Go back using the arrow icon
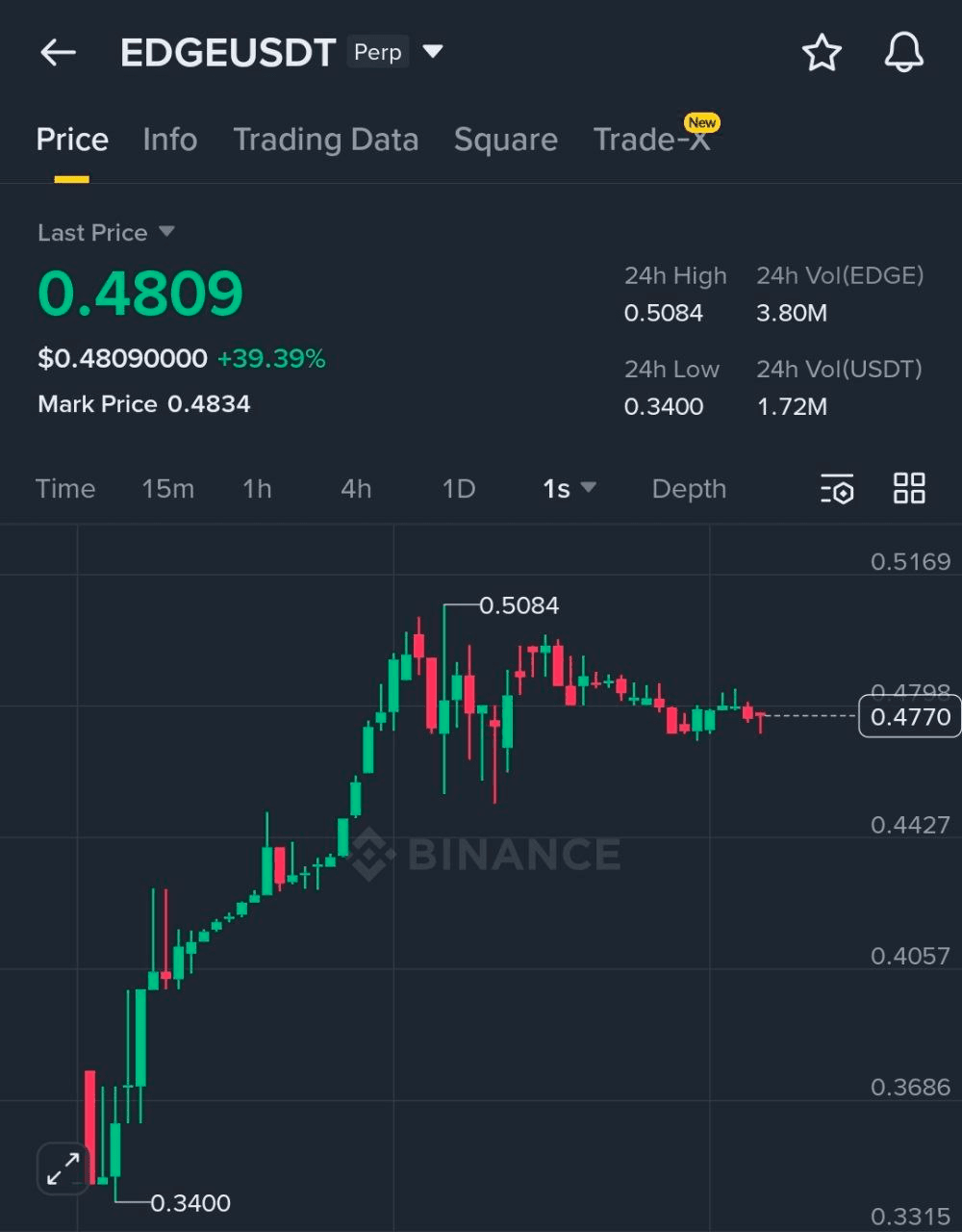Image resolution: width=962 pixels, height=1232 pixels. (58, 53)
